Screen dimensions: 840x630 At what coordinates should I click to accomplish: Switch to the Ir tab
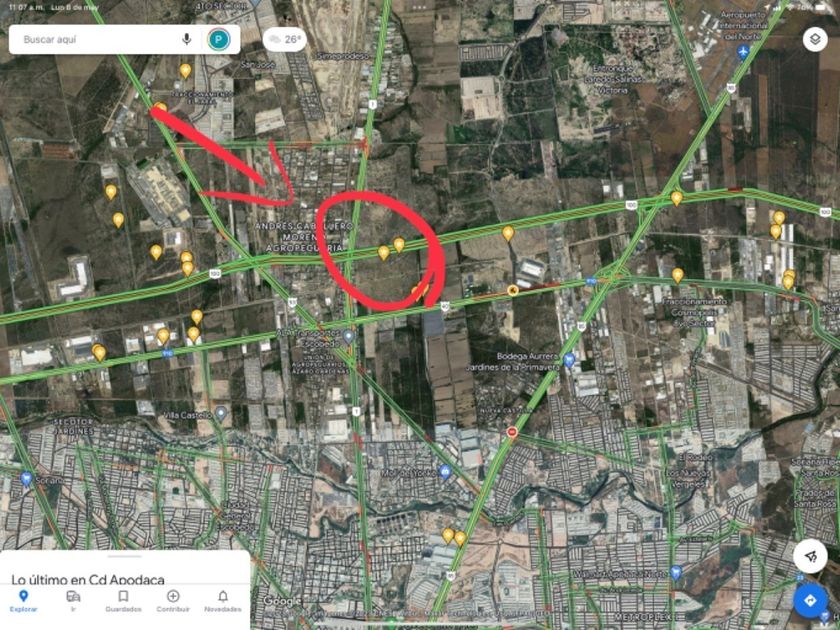(x=73, y=600)
